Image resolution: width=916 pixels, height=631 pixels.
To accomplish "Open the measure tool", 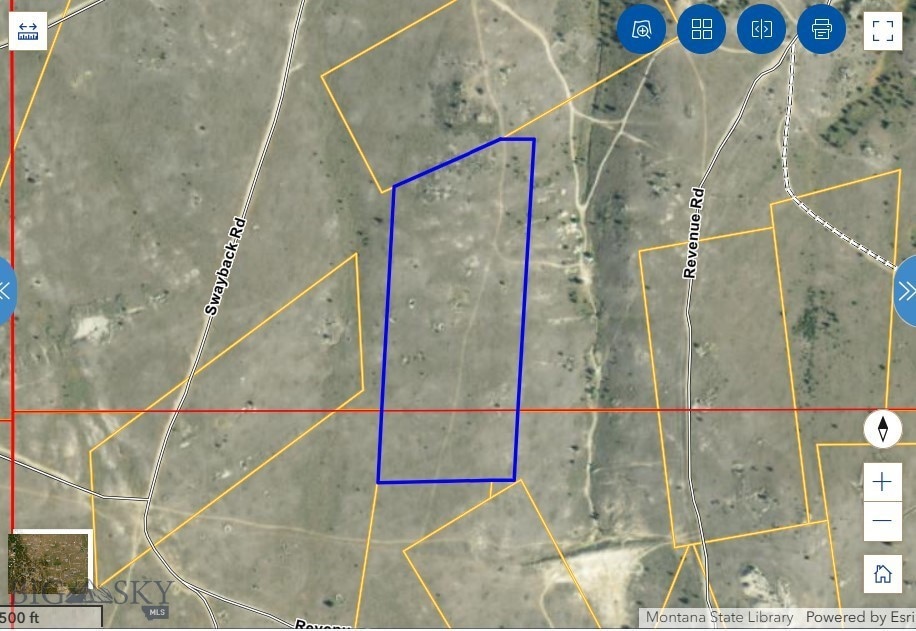I will (28, 30).
